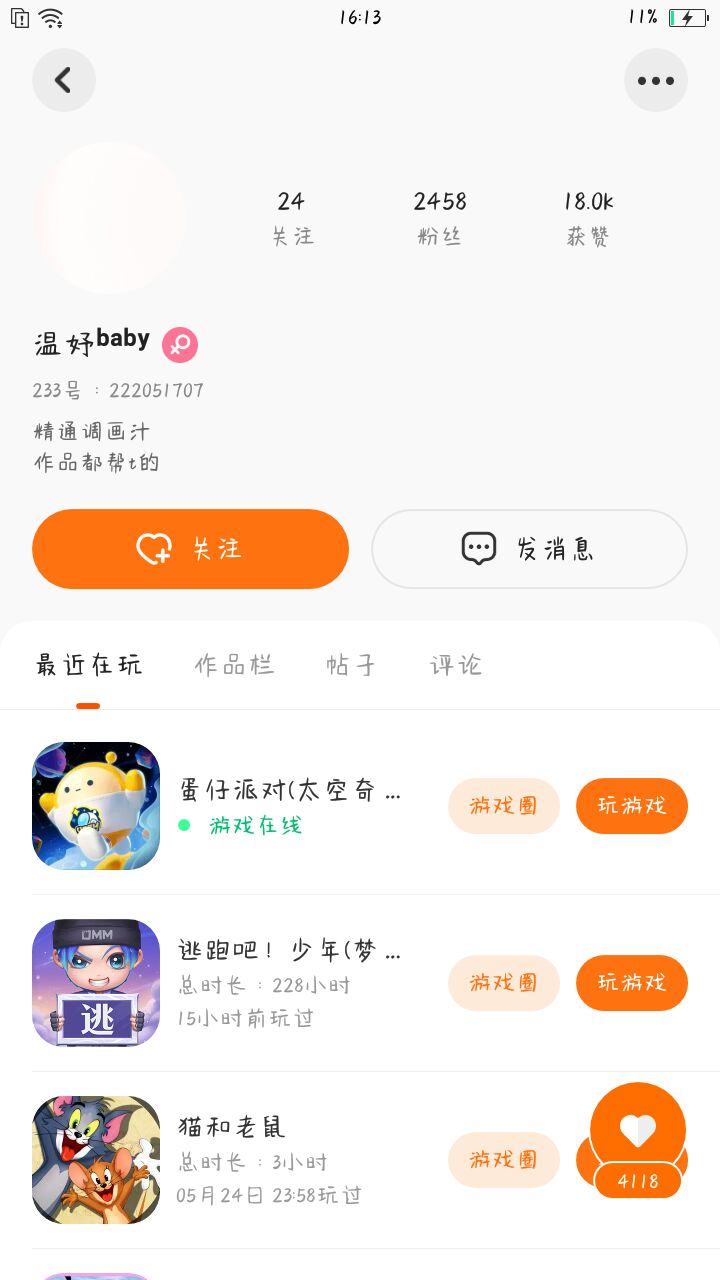Open 游戏圈 for 逃跑吧！少年
This screenshot has width=720, height=1280.
(x=503, y=983)
